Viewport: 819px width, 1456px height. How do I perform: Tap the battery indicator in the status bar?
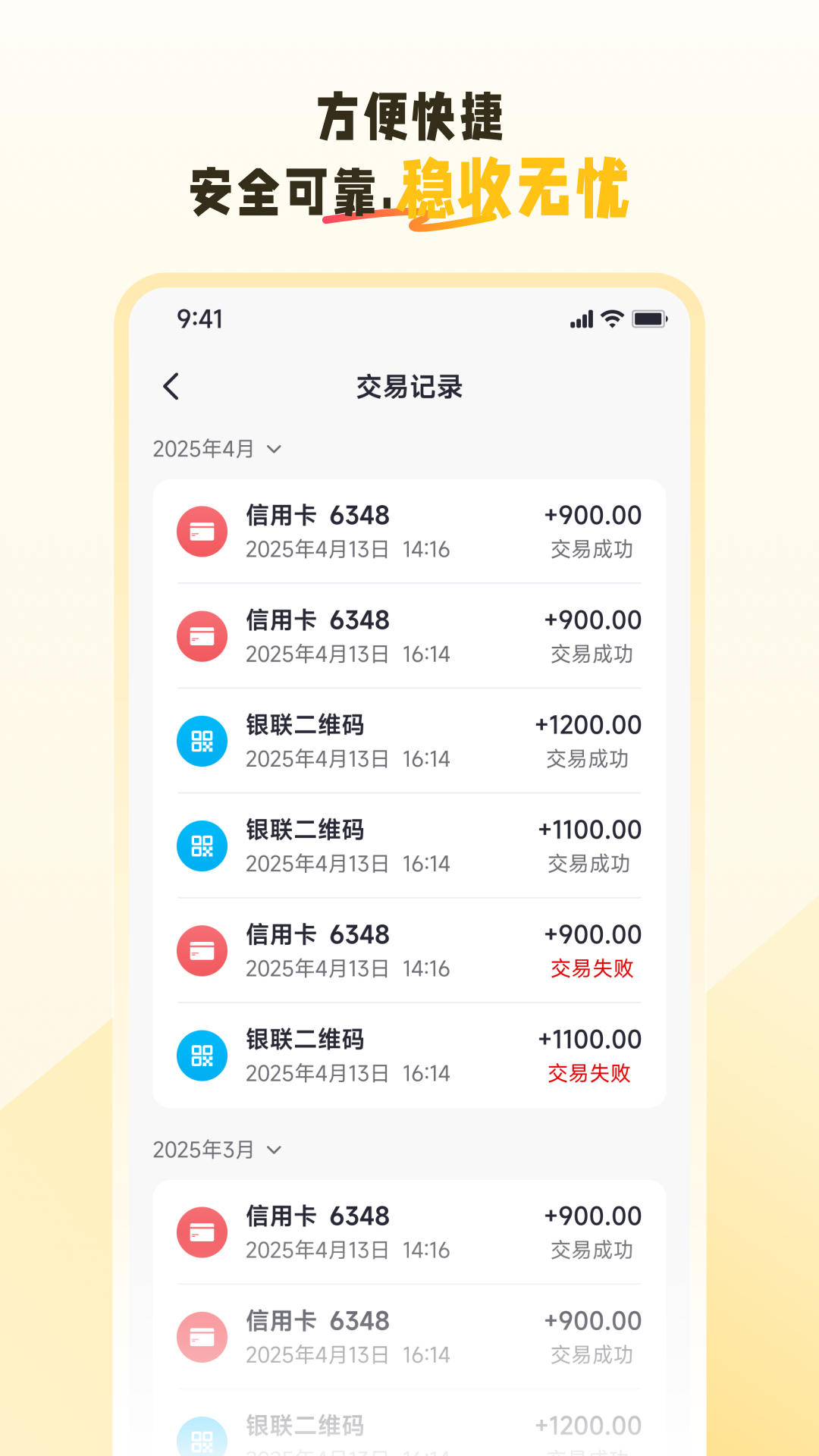tap(651, 320)
